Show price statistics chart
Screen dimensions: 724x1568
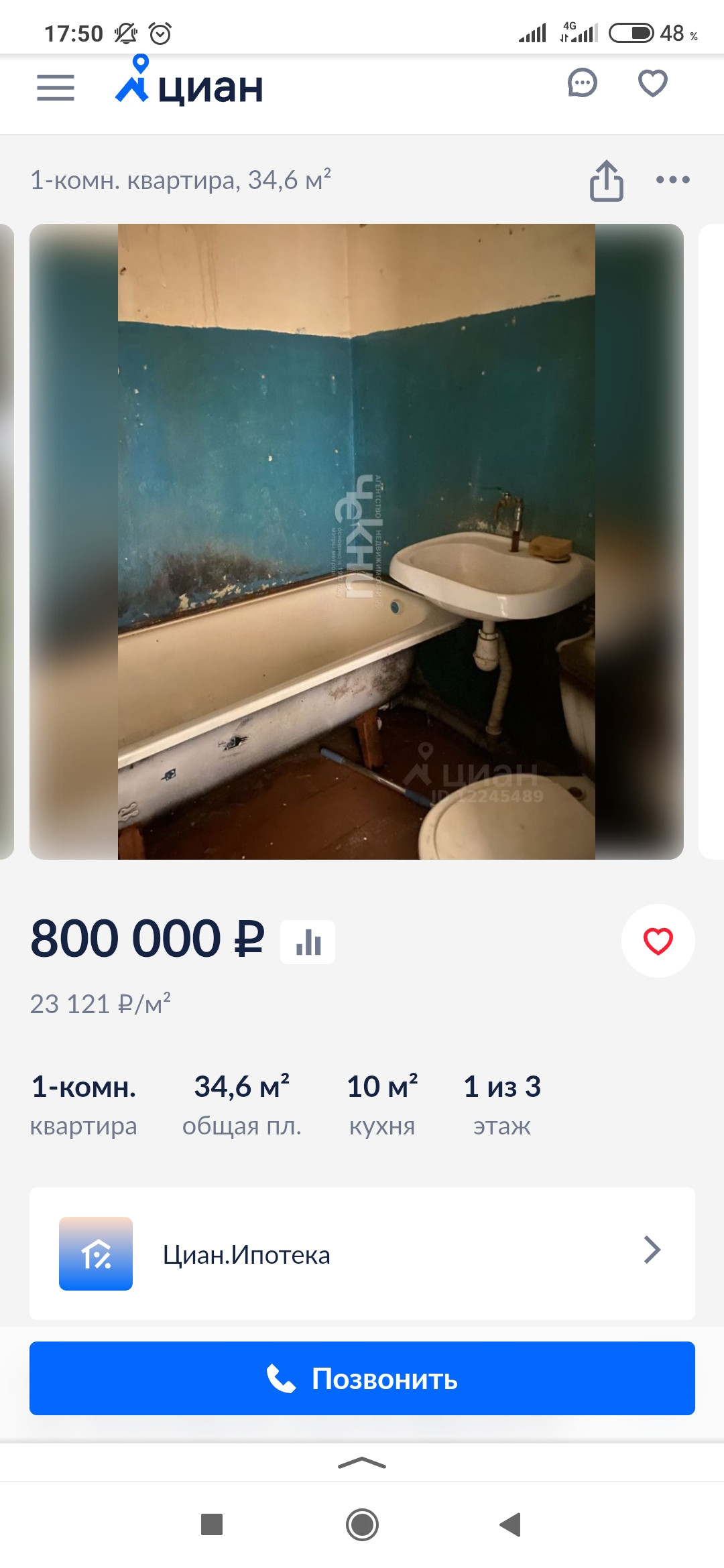pos(308,942)
